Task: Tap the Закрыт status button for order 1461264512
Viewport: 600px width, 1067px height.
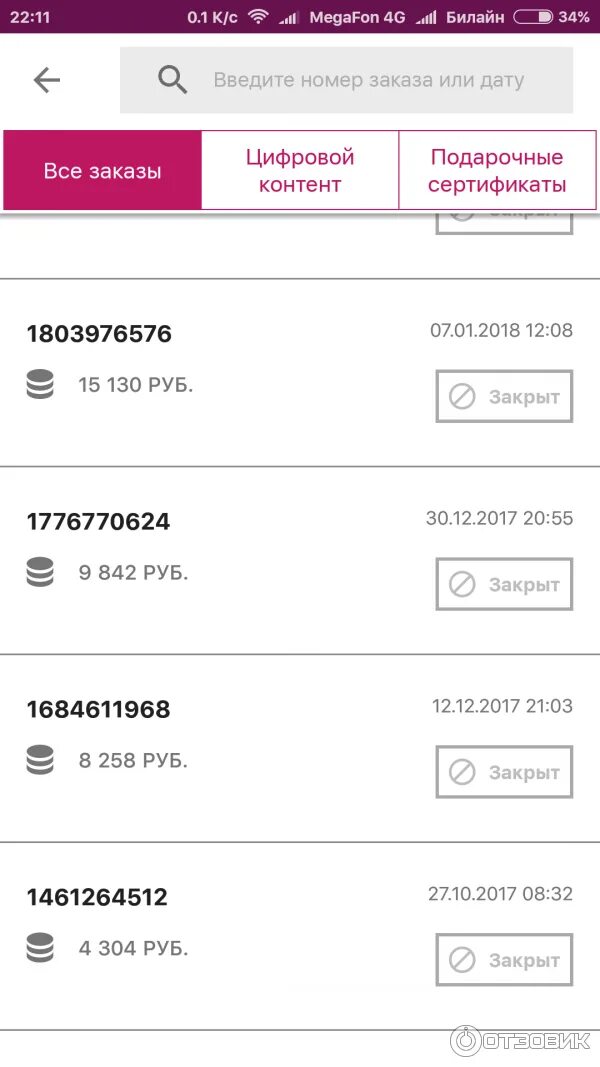Action: [504, 959]
